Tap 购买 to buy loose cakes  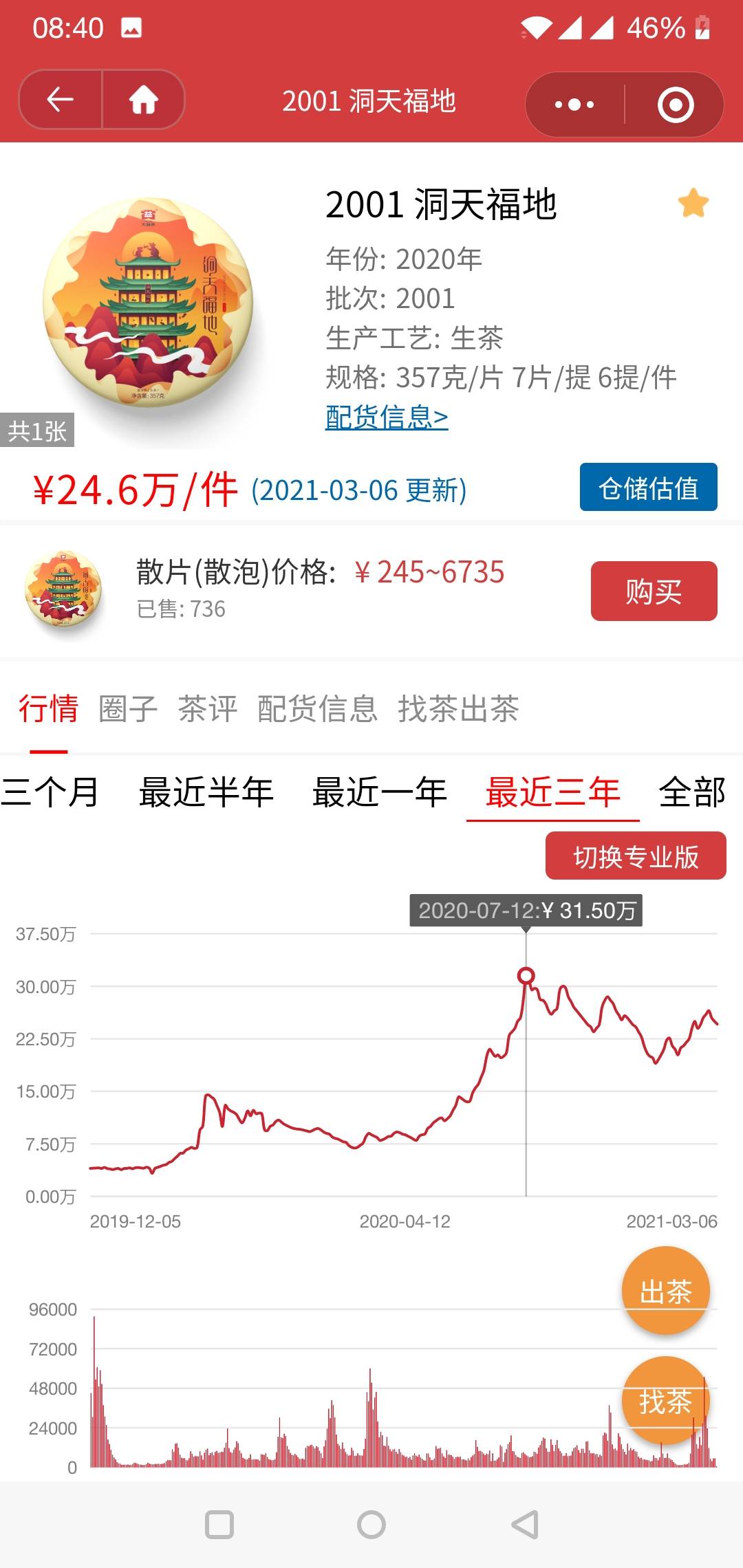654,591
